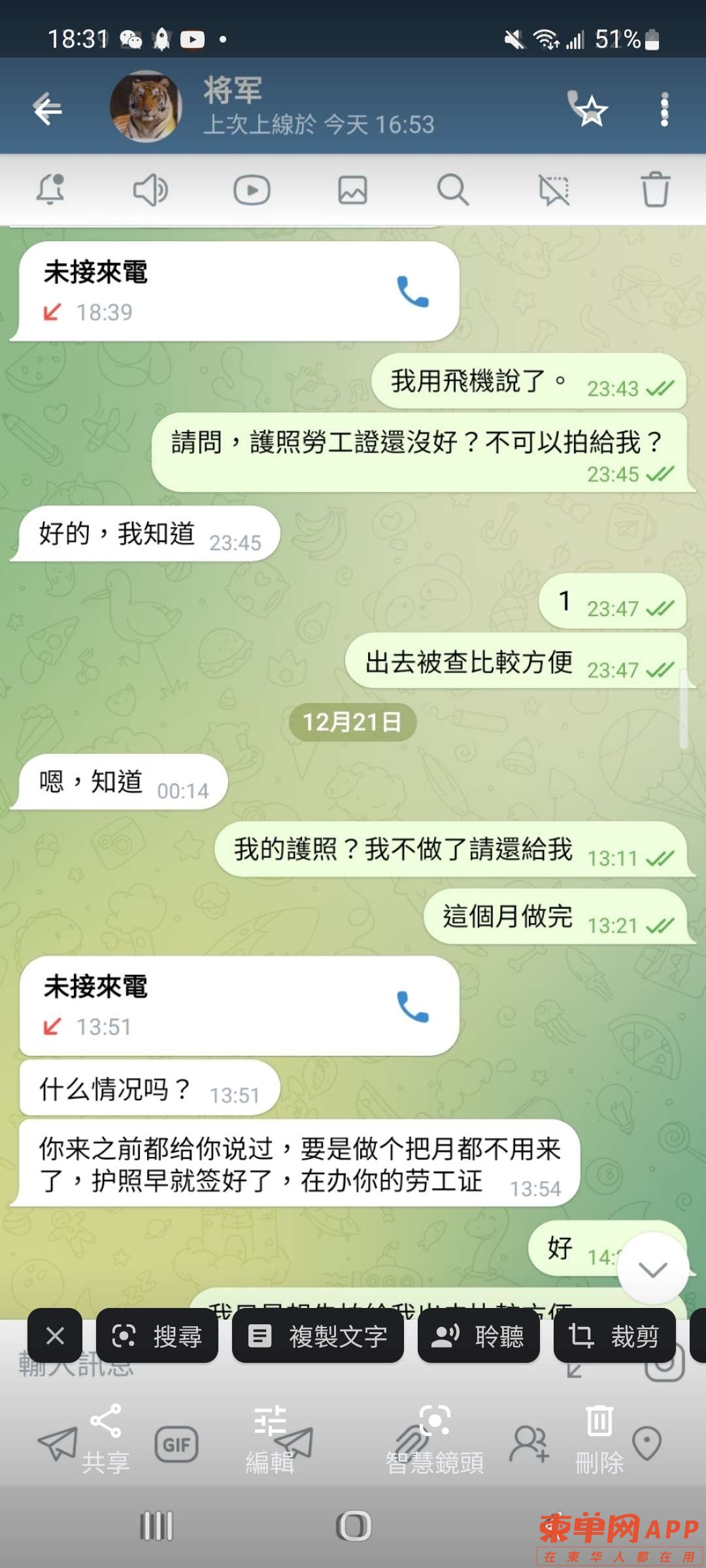706x1568 pixels.
Task: Tap the 聆聽 listen chip
Action: pyautogui.click(x=479, y=1335)
